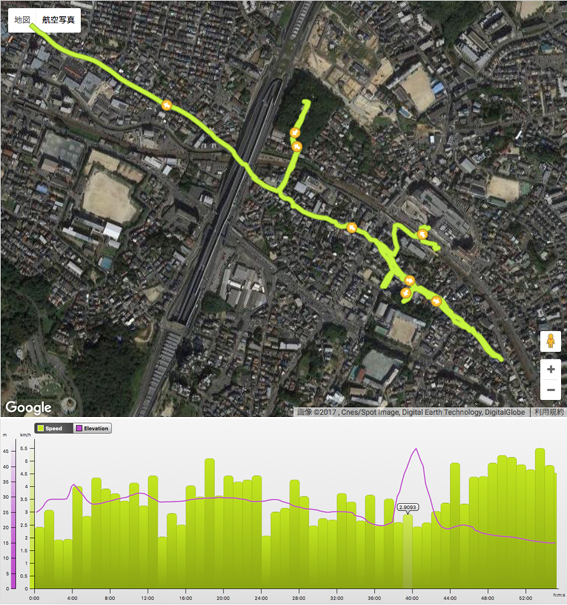Image resolution: width=567 pixels, height=605 pixels.
Task: Open the 利用規約 terms link
Action: click(548, 412)
